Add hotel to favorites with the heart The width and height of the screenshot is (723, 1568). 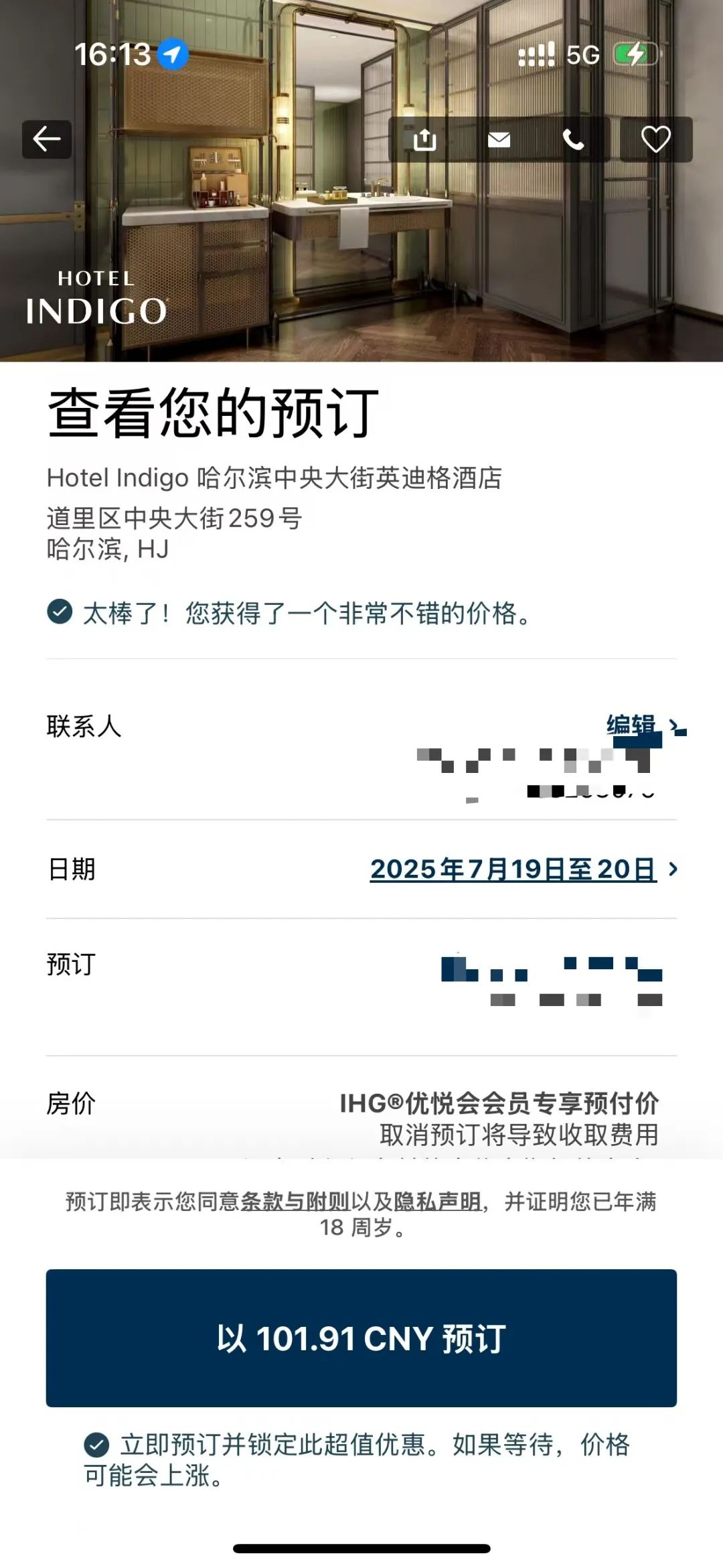(655, 139)
